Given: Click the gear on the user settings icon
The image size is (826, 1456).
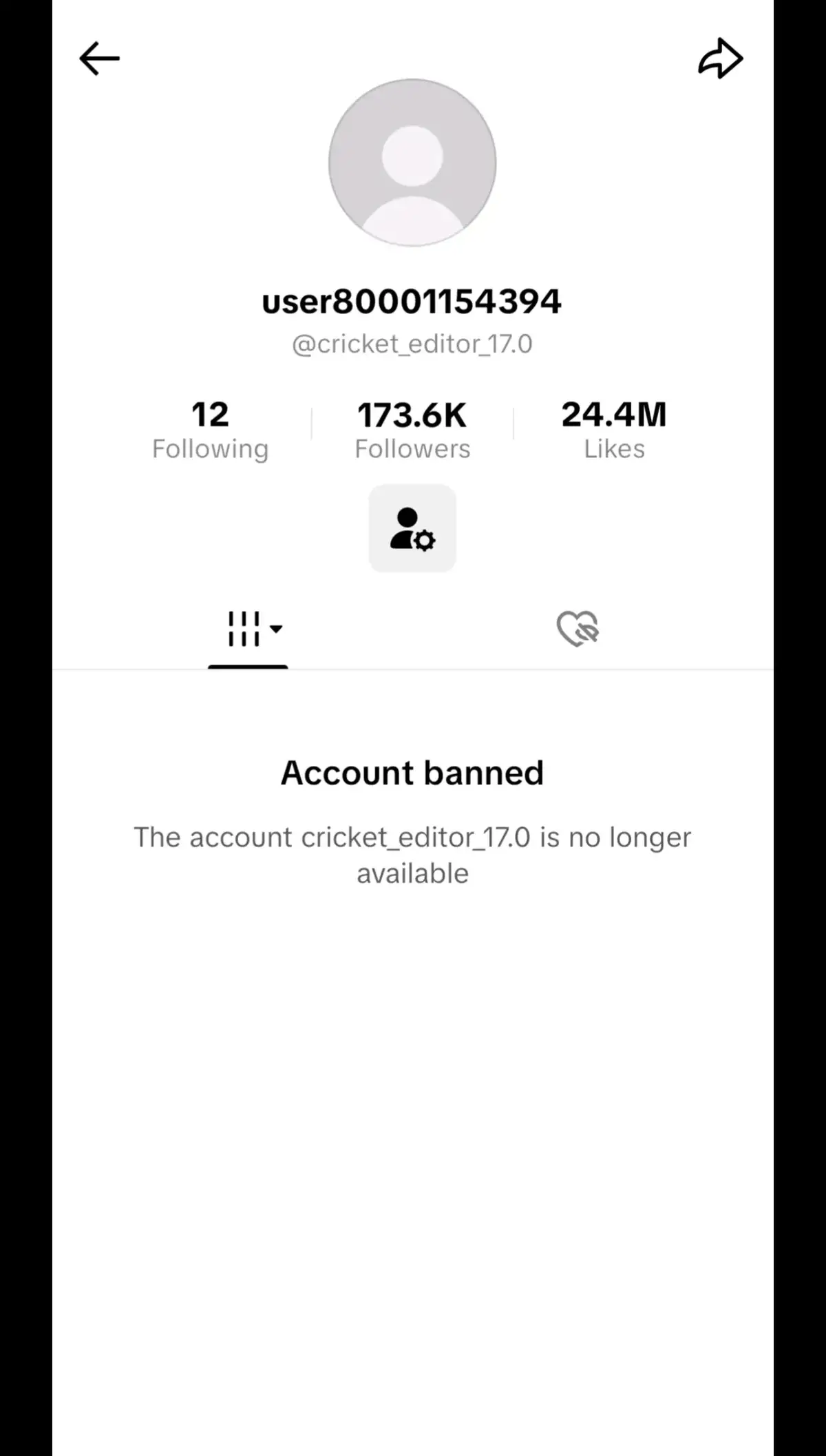Looking at the screenshot, I should [425, 541].
